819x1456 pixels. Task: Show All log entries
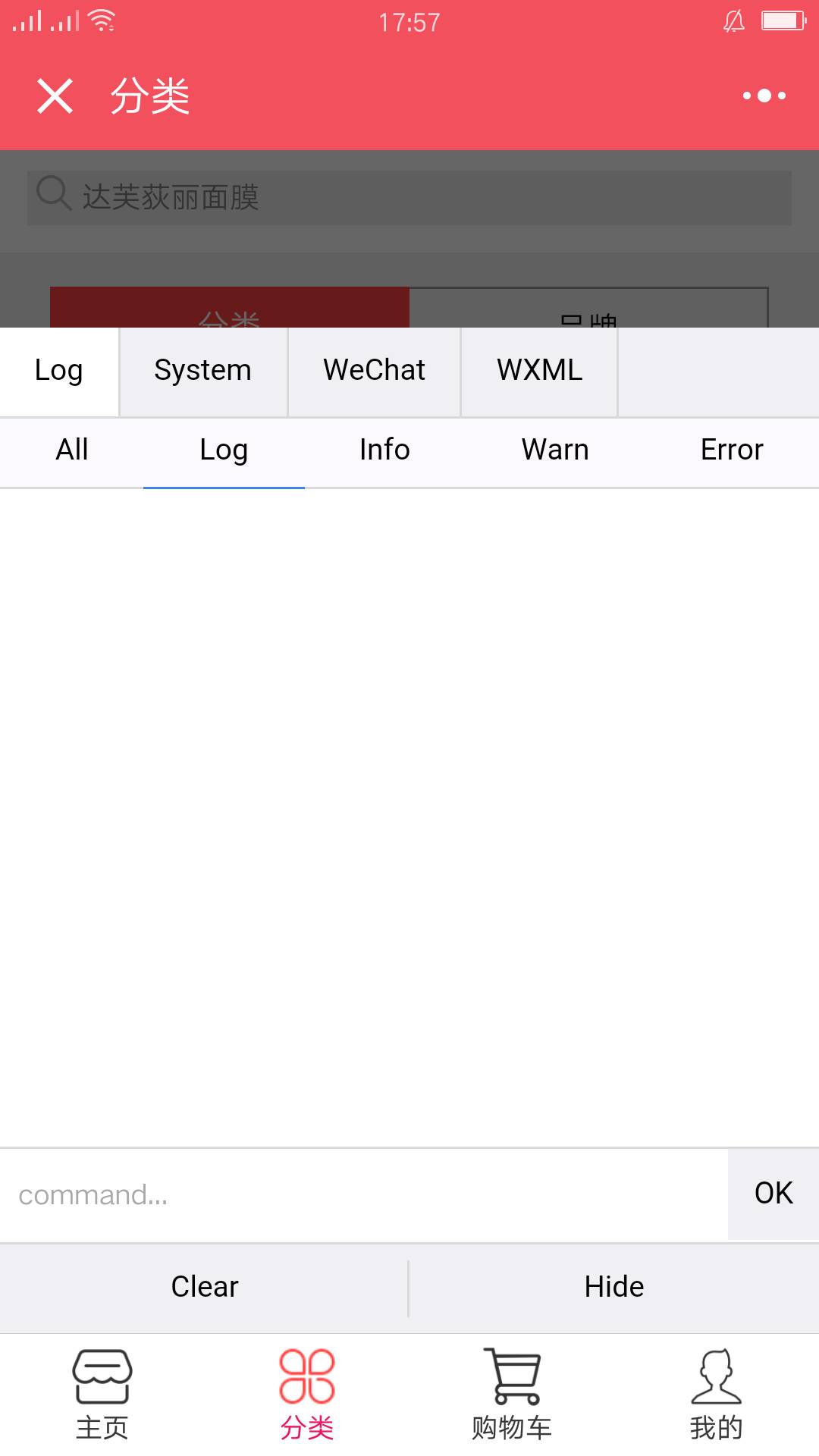click(x=72, y=450)
